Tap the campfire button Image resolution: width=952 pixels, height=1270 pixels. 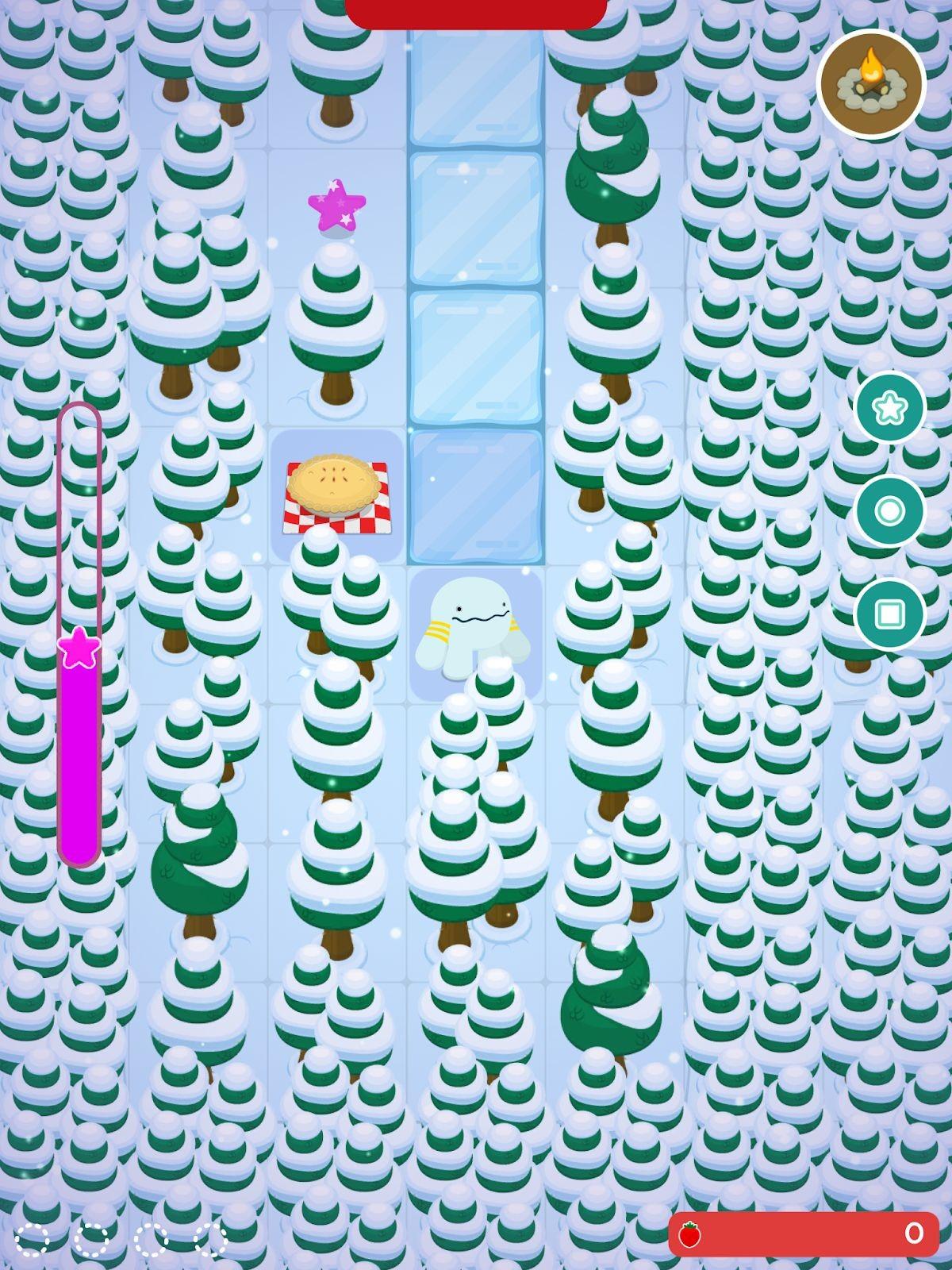coord(871,83)
